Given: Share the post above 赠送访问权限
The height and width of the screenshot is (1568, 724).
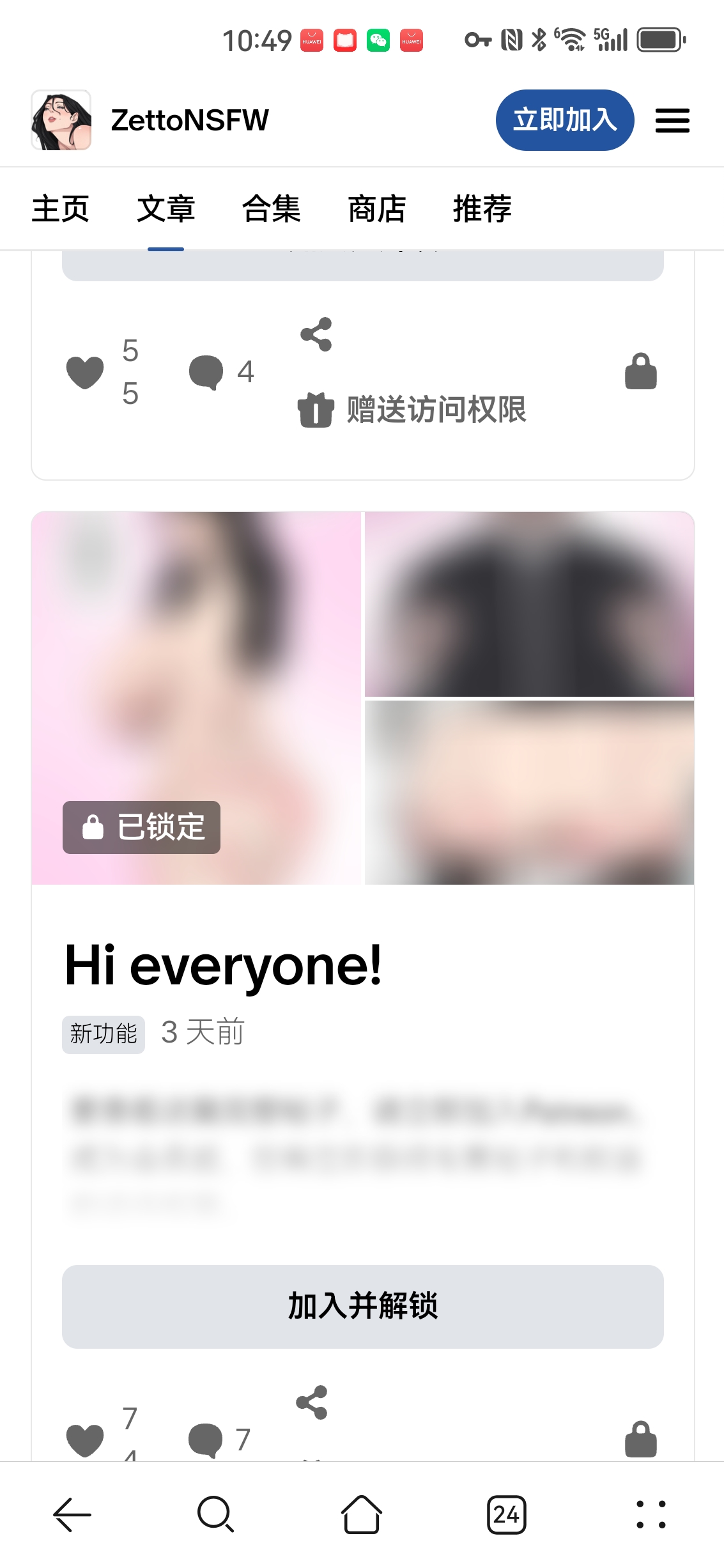Looking at the screenshot, I should coord(316,334).
